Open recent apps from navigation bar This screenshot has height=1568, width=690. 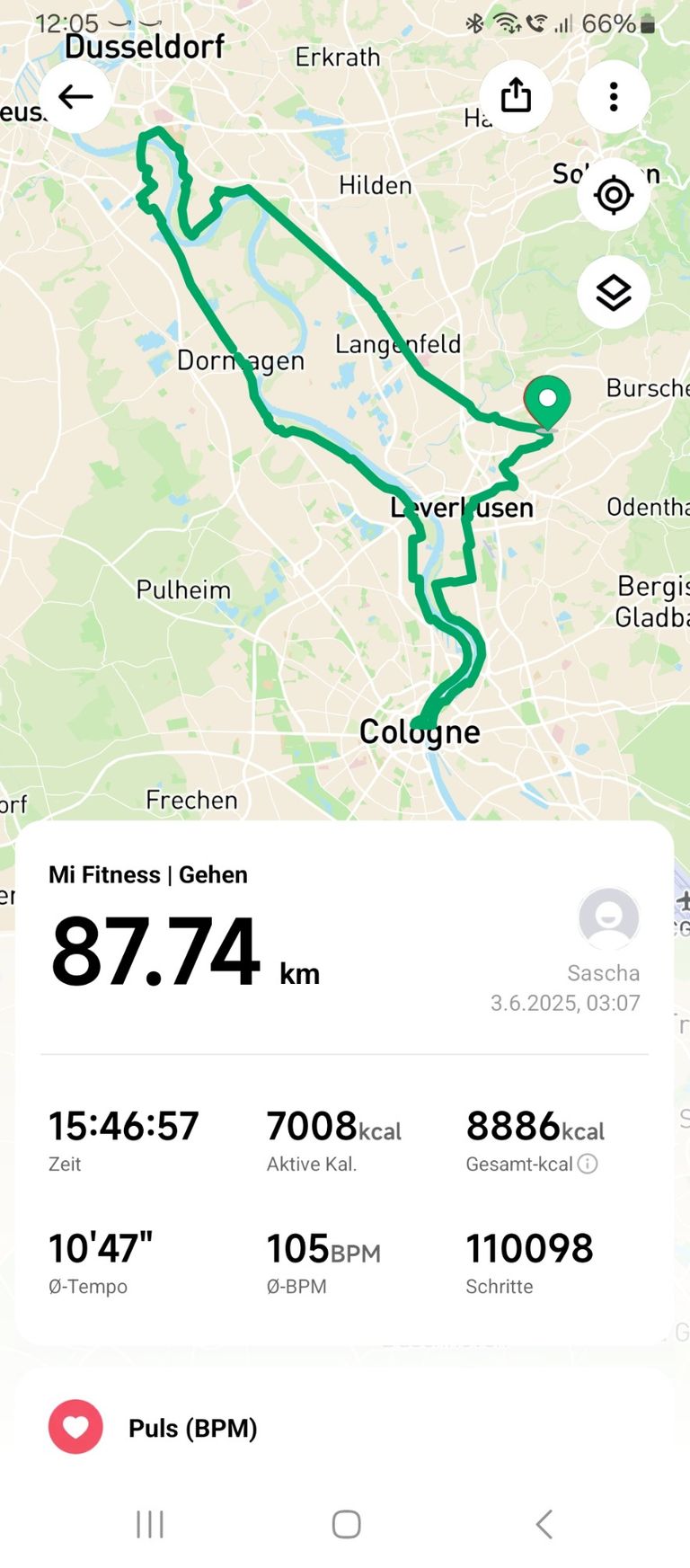(x=150, y=1524)
